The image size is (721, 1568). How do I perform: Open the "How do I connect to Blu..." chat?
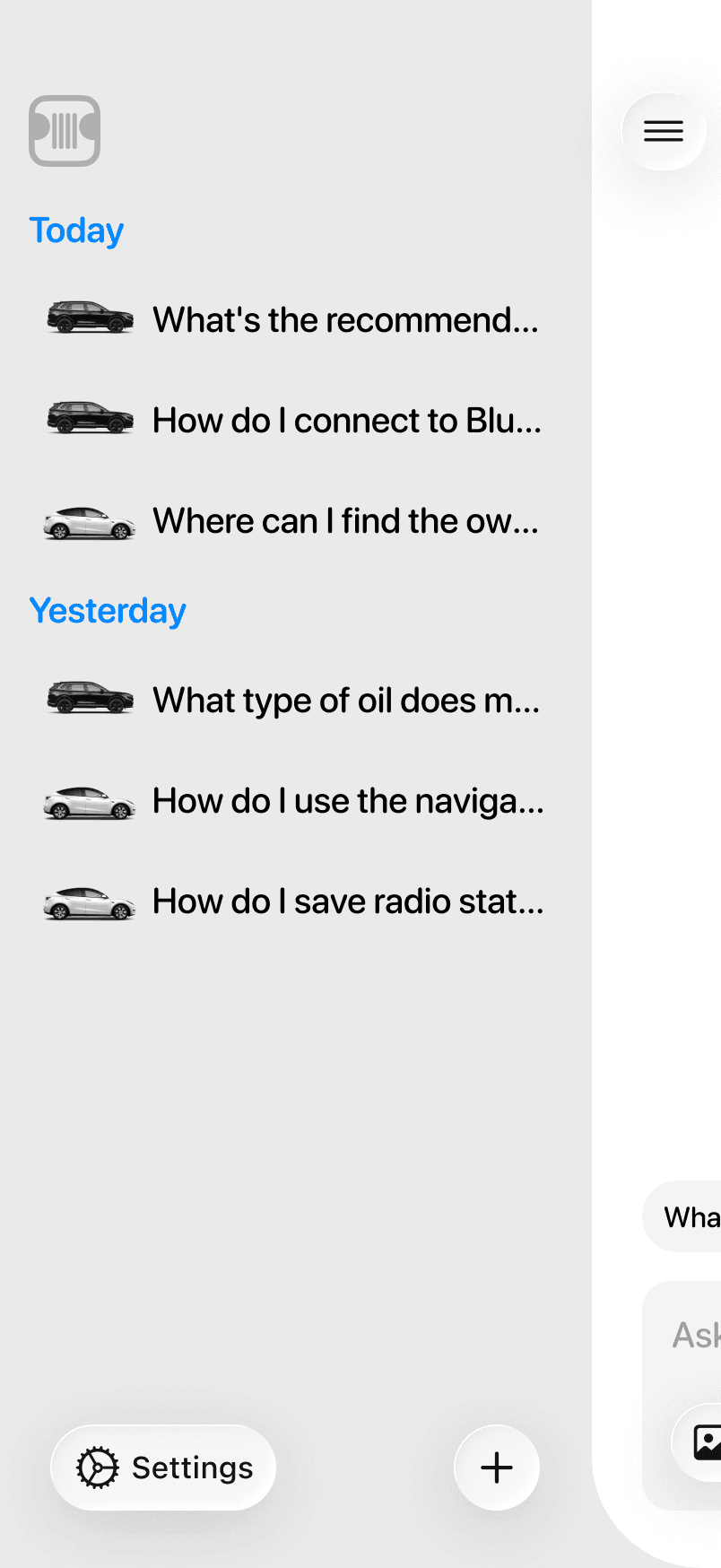[x=346, y=421]
